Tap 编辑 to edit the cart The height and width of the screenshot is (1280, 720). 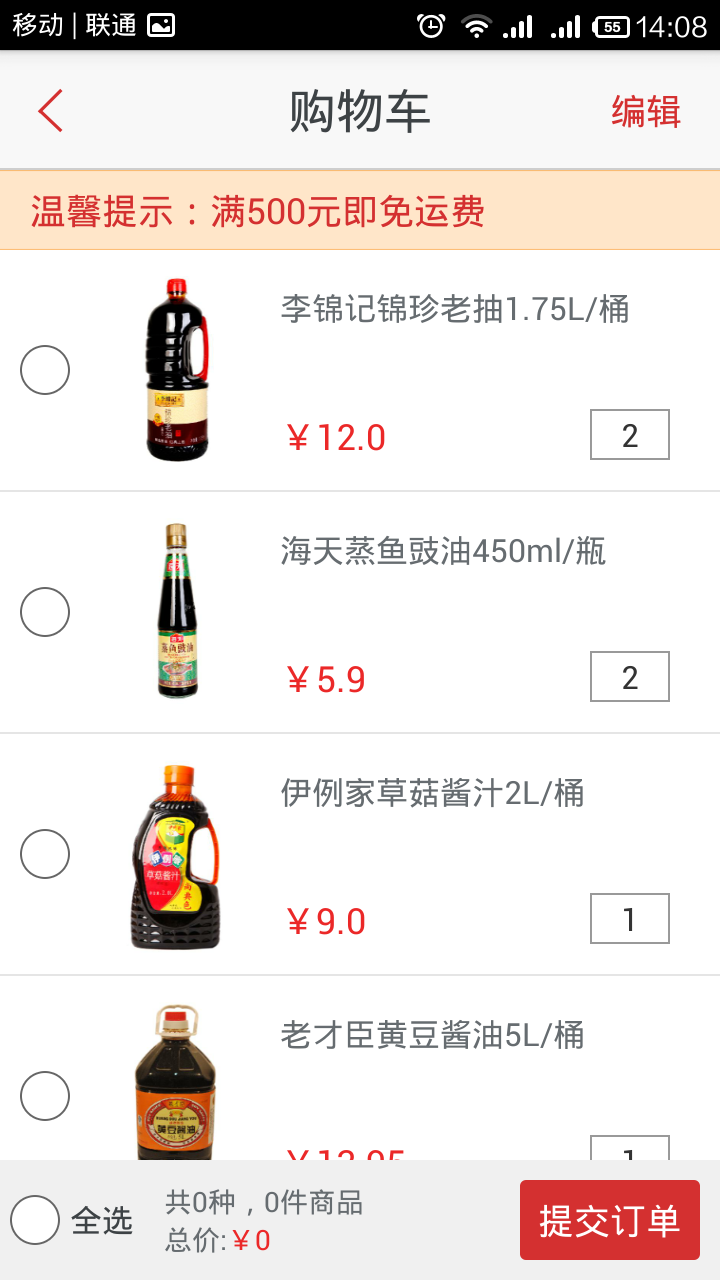point(646,111)
